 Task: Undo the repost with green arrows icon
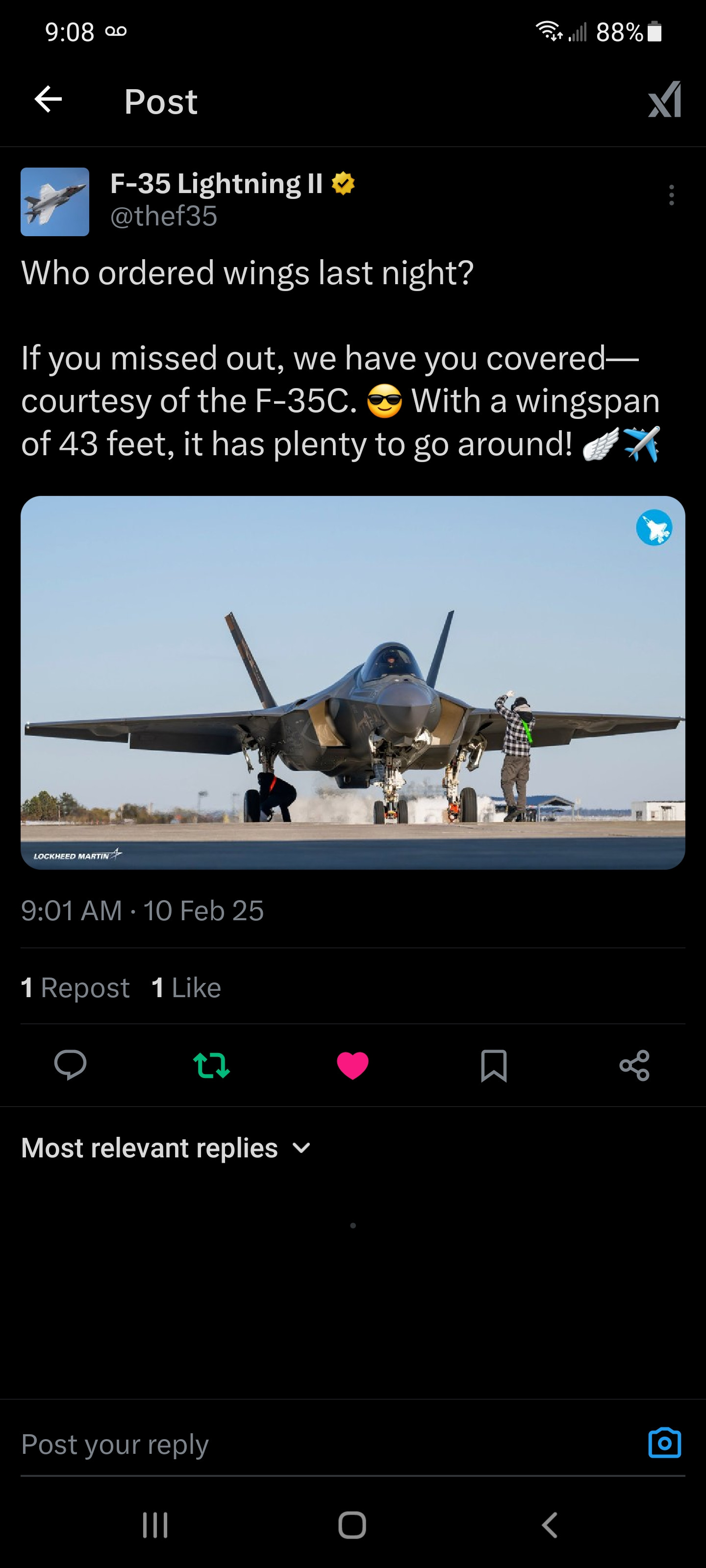[211, 1065]
